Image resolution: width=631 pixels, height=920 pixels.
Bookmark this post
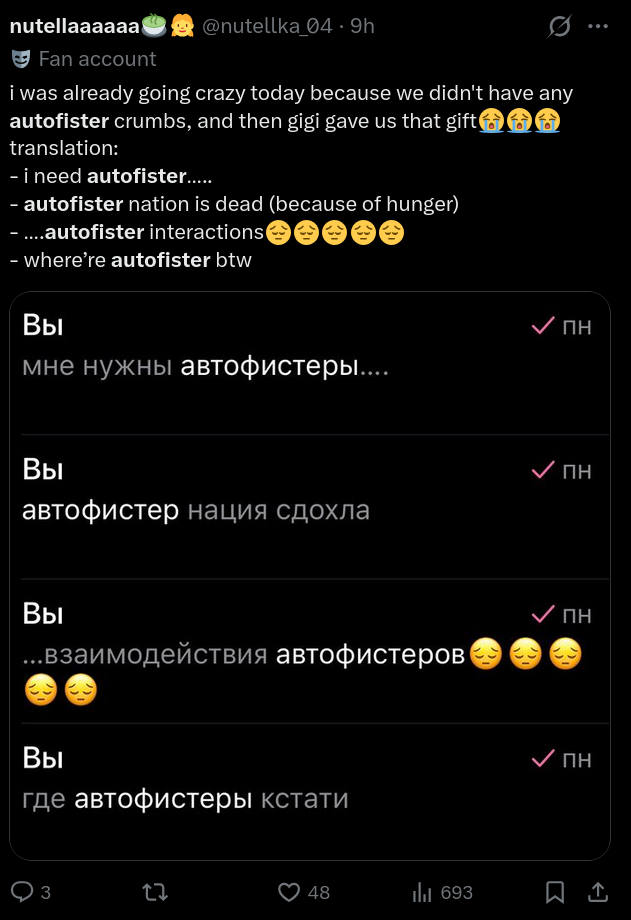(x=555, y=892)
